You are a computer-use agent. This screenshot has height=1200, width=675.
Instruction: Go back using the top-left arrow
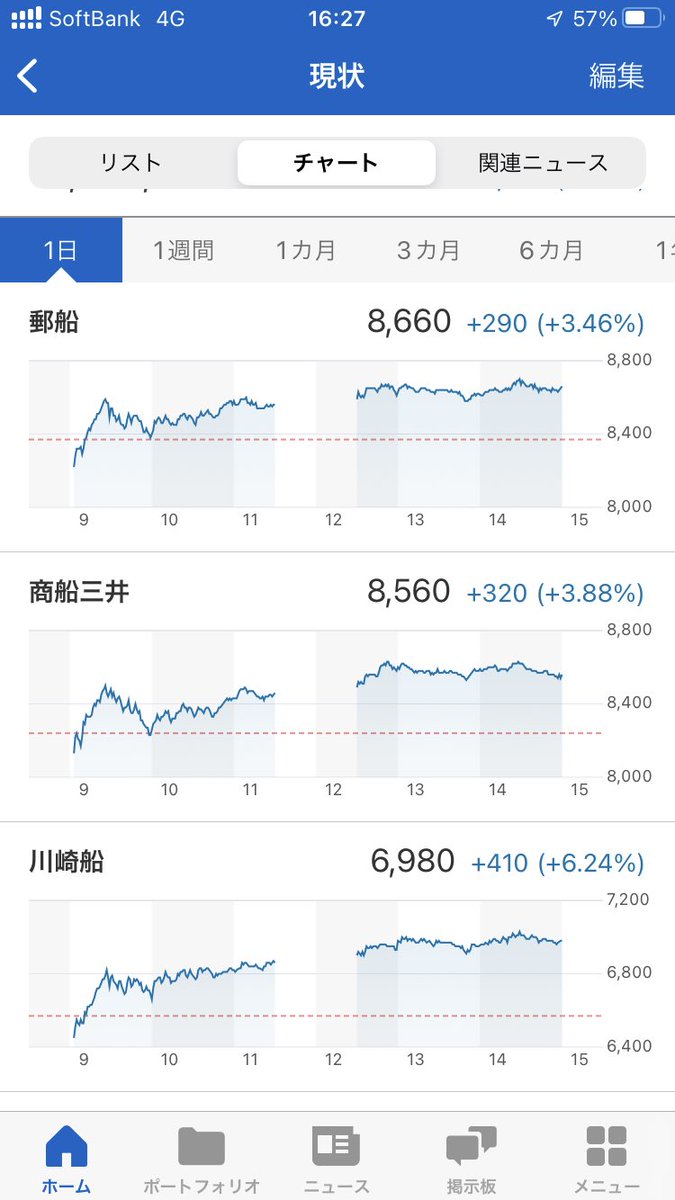28,76
